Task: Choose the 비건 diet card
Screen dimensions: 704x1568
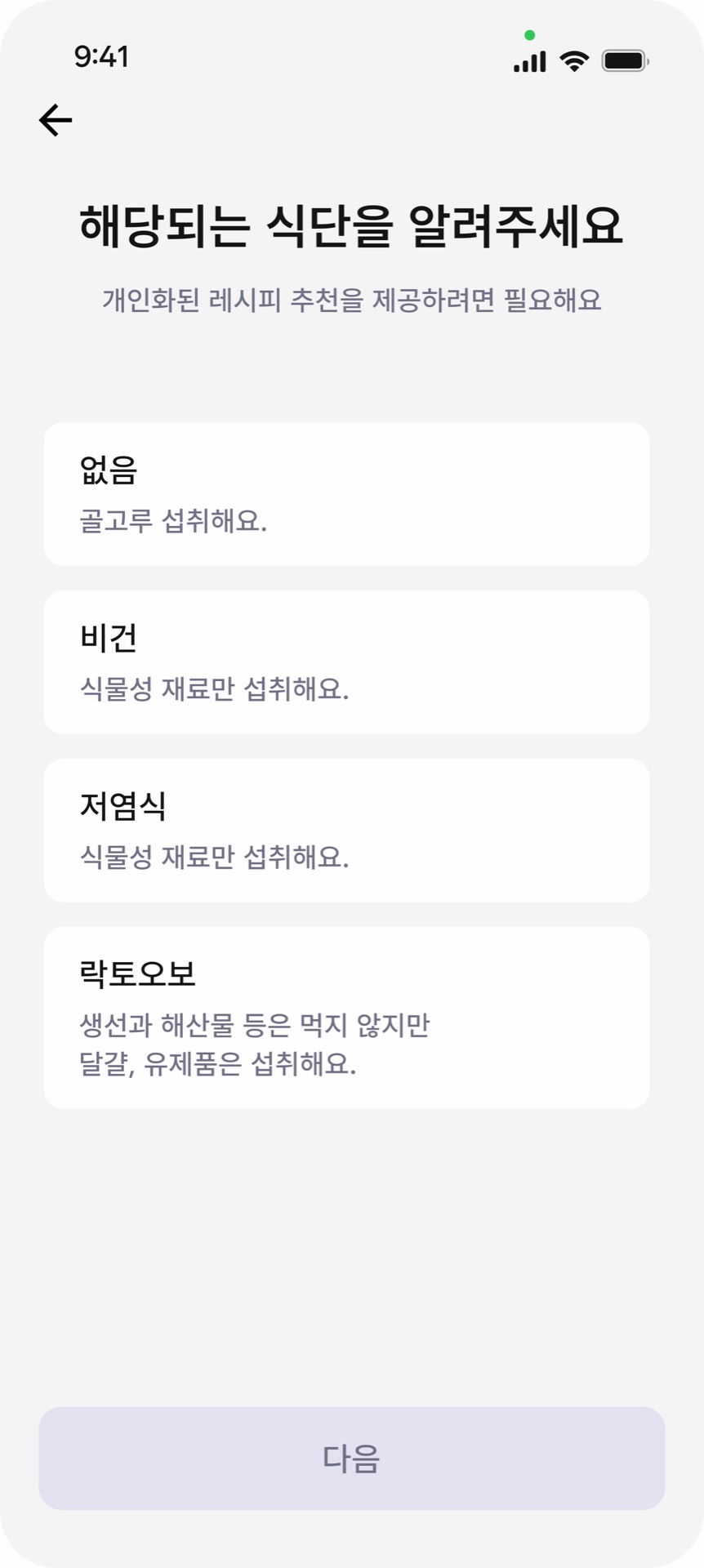Action: (346, 662)
